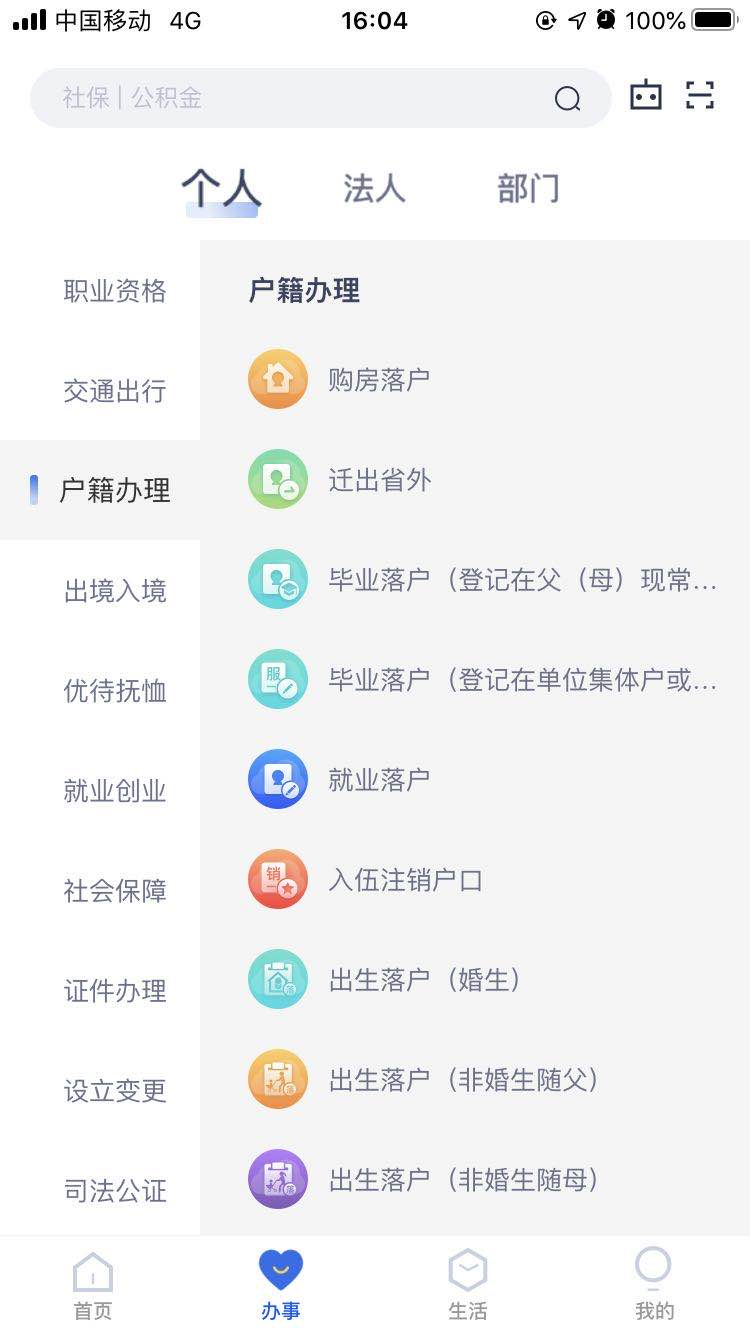Open the 迁出省外 service
This screenshot has width=750, height=1334.
475,479
